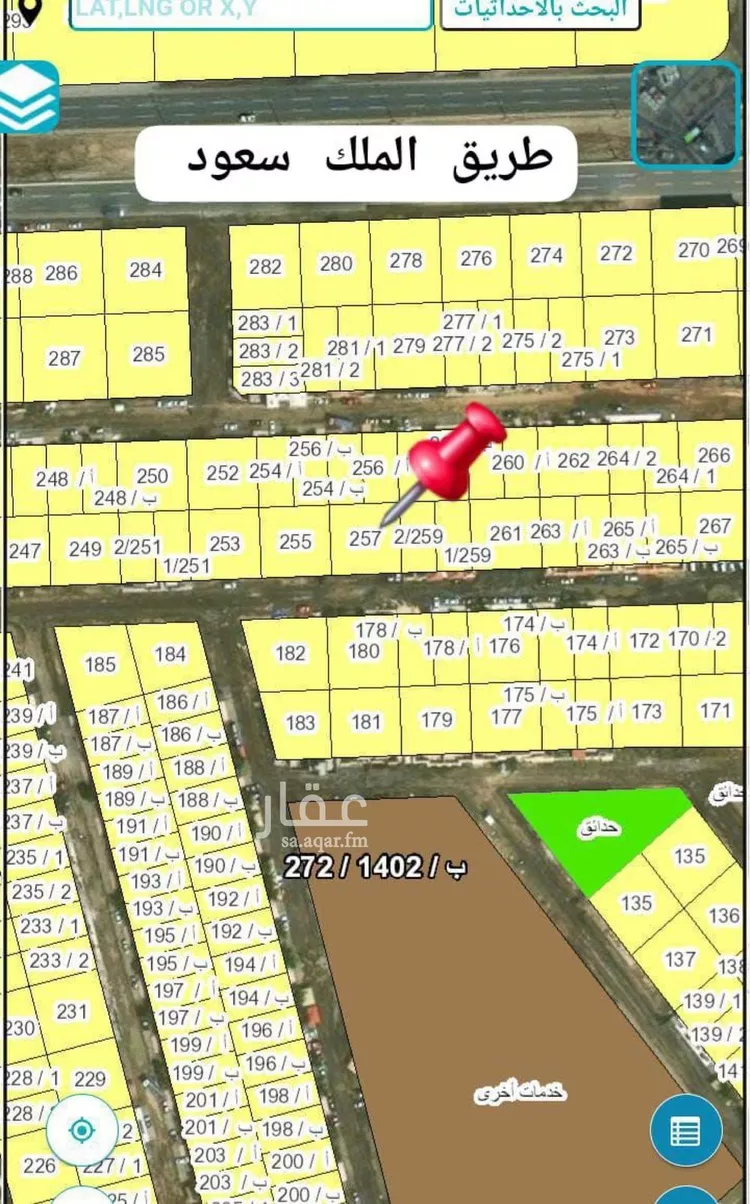Open the map layers panel
750x1204 pixels.
[x=29, y=97]
